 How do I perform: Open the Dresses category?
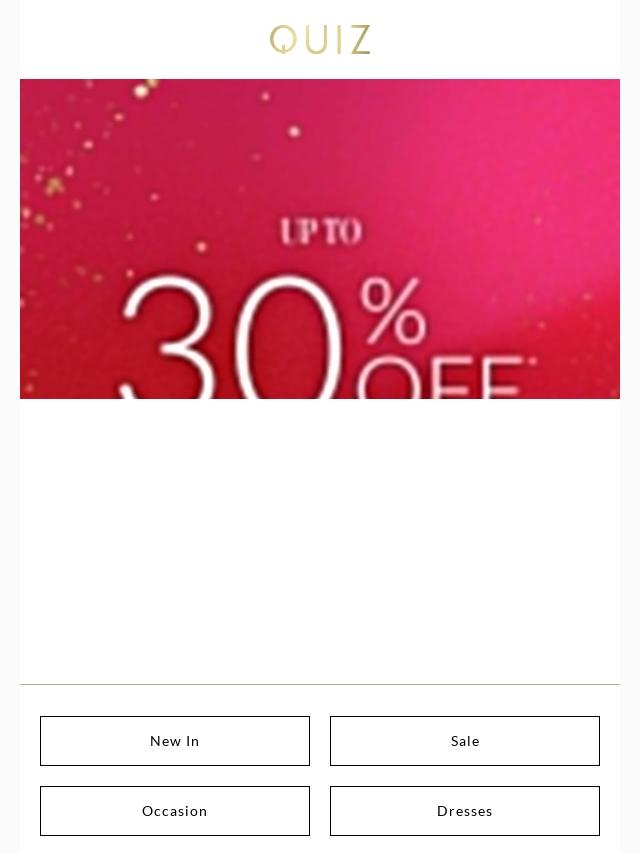click(465, 811)
